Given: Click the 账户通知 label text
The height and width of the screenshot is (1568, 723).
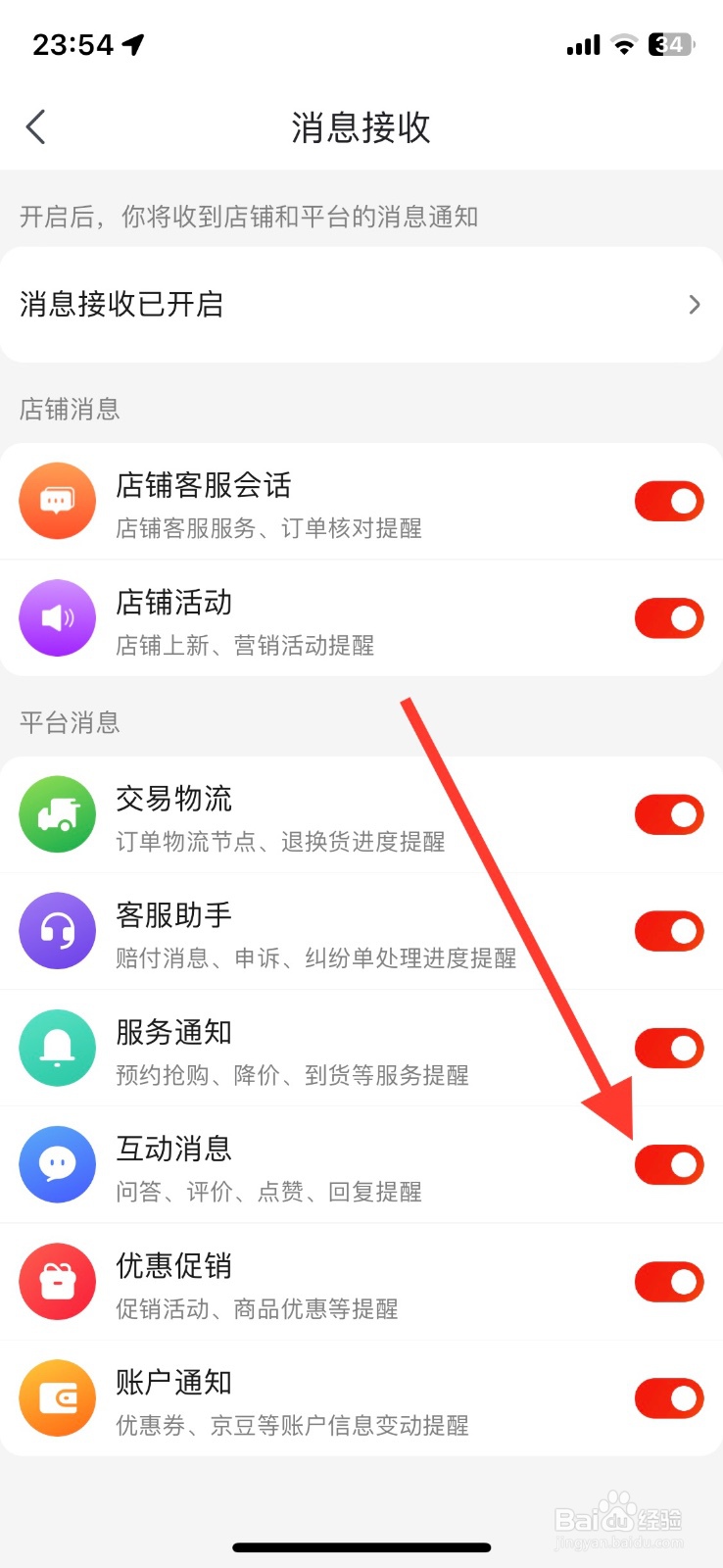Looking at the screenshot, I should 172,1383.
